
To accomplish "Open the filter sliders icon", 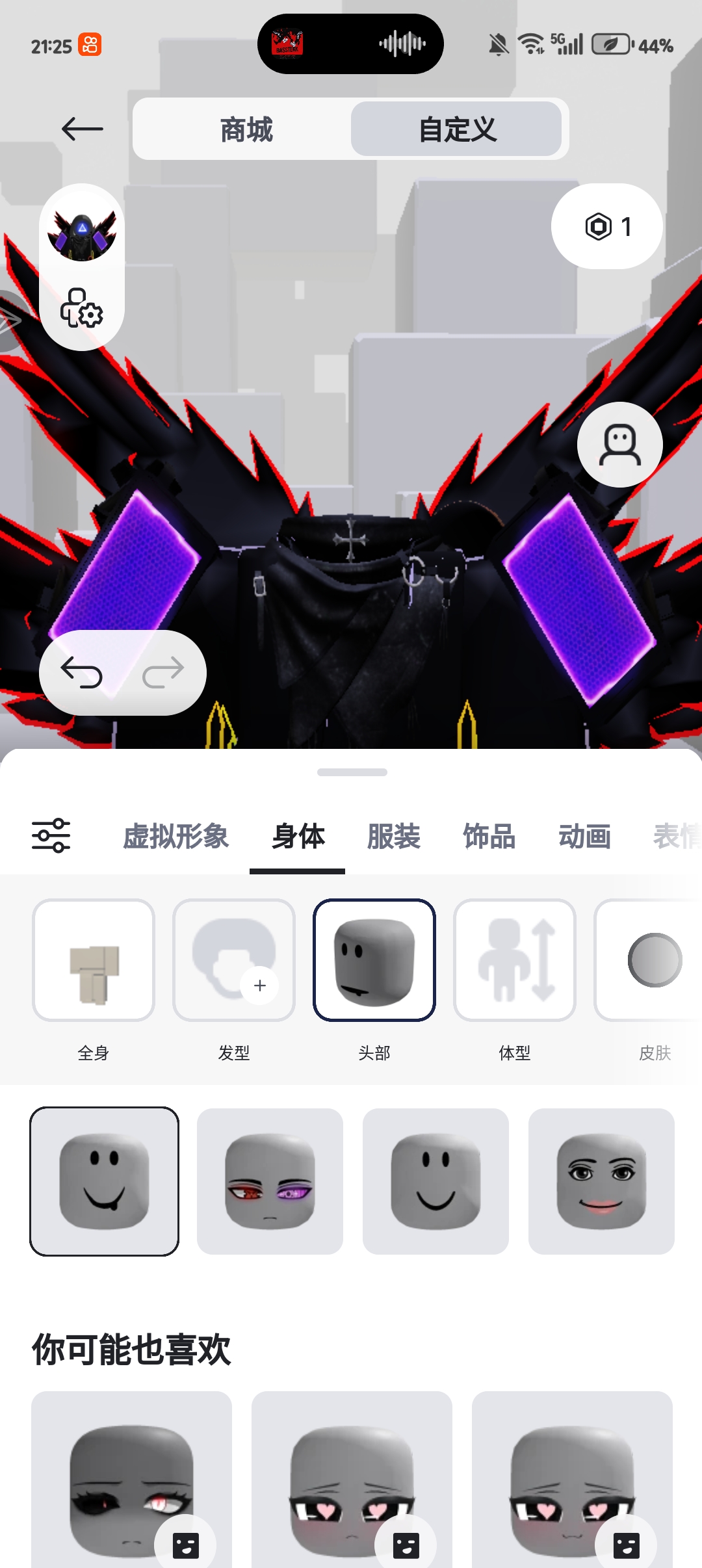I will click(x=51, y=835).
